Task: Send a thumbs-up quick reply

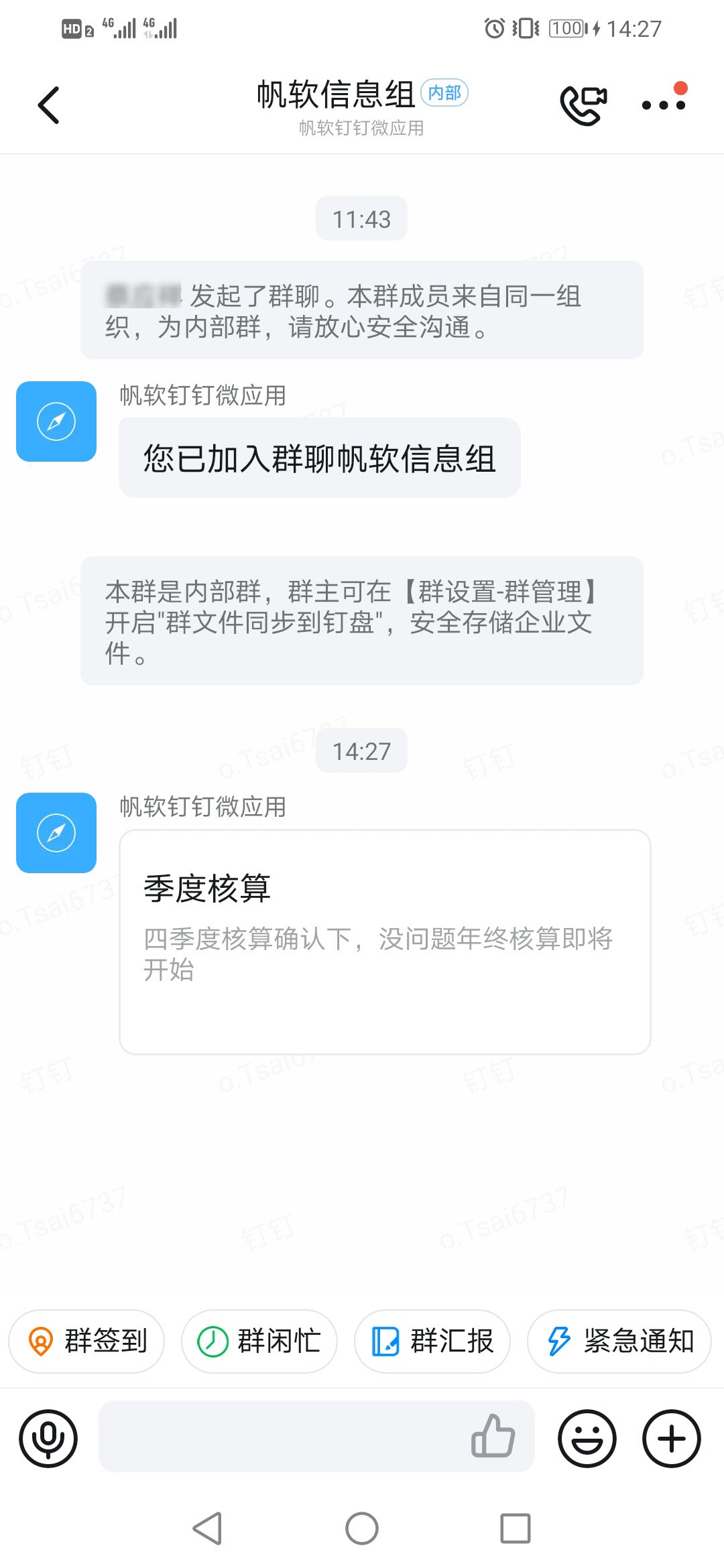Action: [493, 1437]
